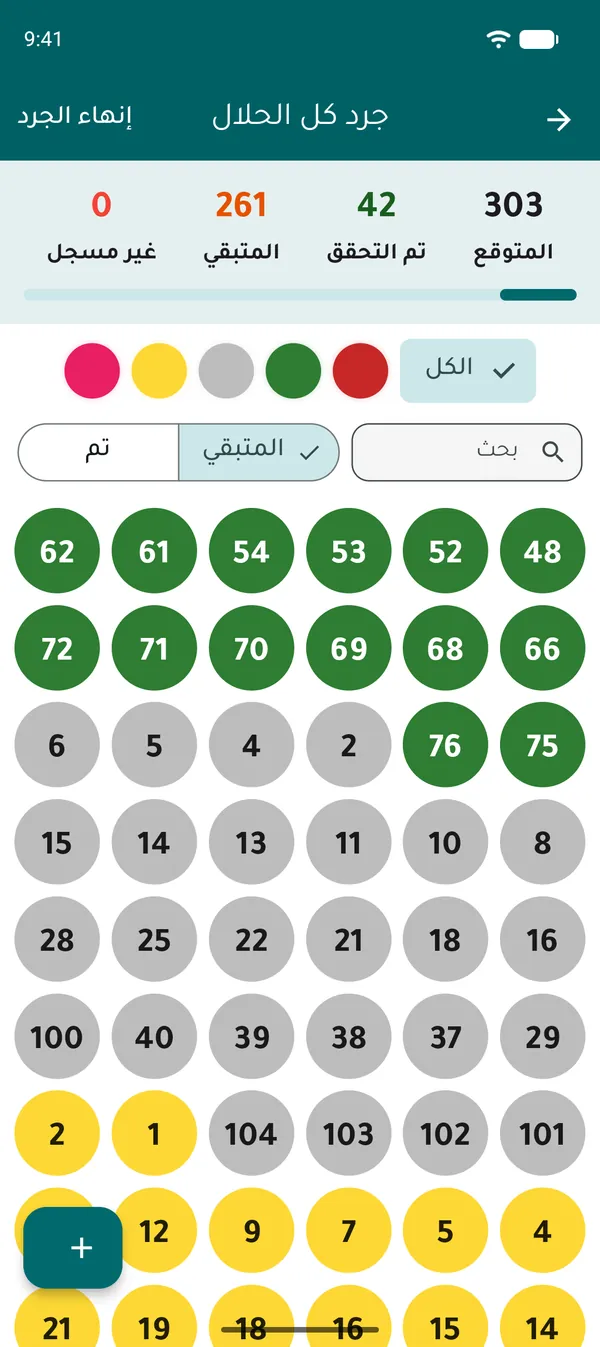Filter by the yellow color swatch
Viewport: 600px width, 1347px height.
pyautogui.click(x=159, y=371)
